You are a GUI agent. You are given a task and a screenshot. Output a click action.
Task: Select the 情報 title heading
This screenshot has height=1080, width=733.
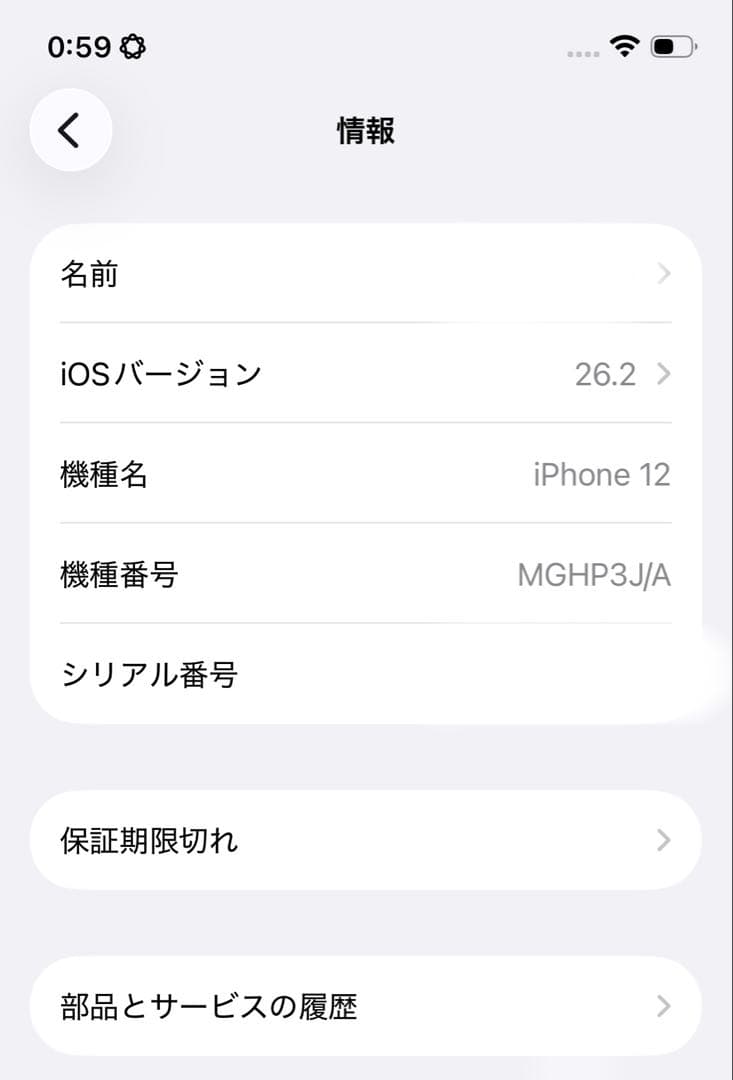pyautogui.click(x=366, y=130)
